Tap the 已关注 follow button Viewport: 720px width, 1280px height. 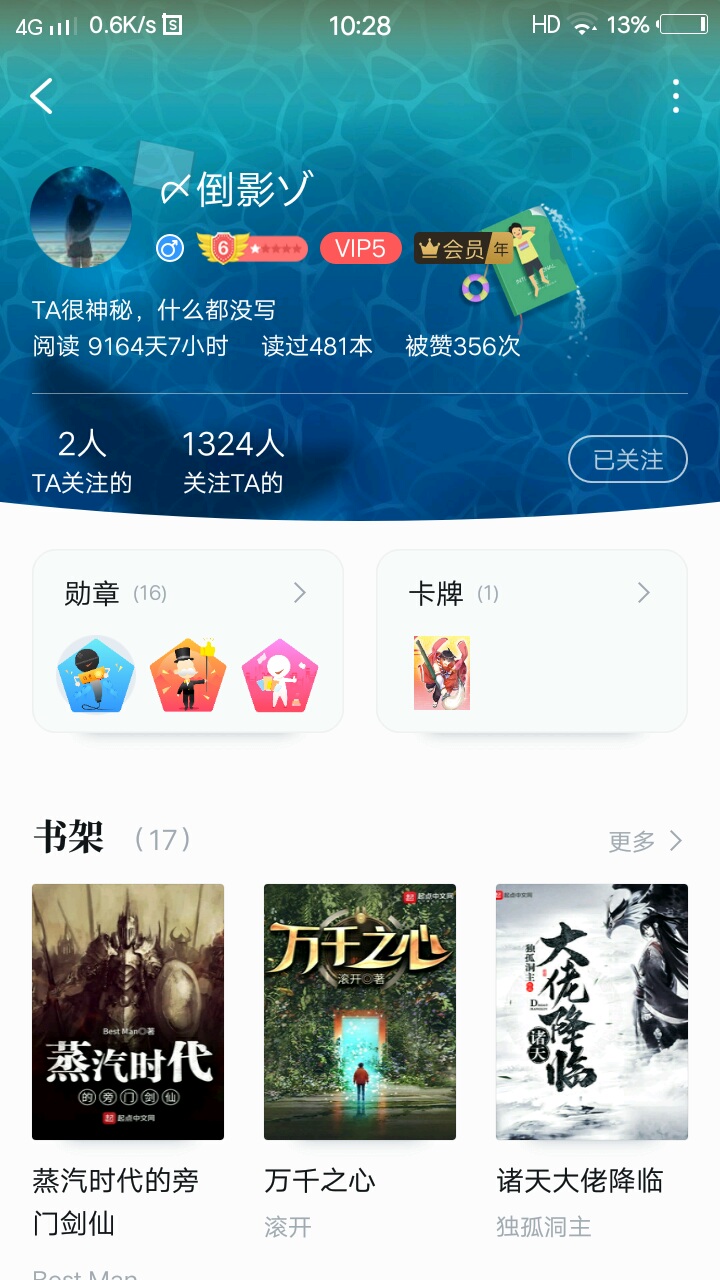628,460
